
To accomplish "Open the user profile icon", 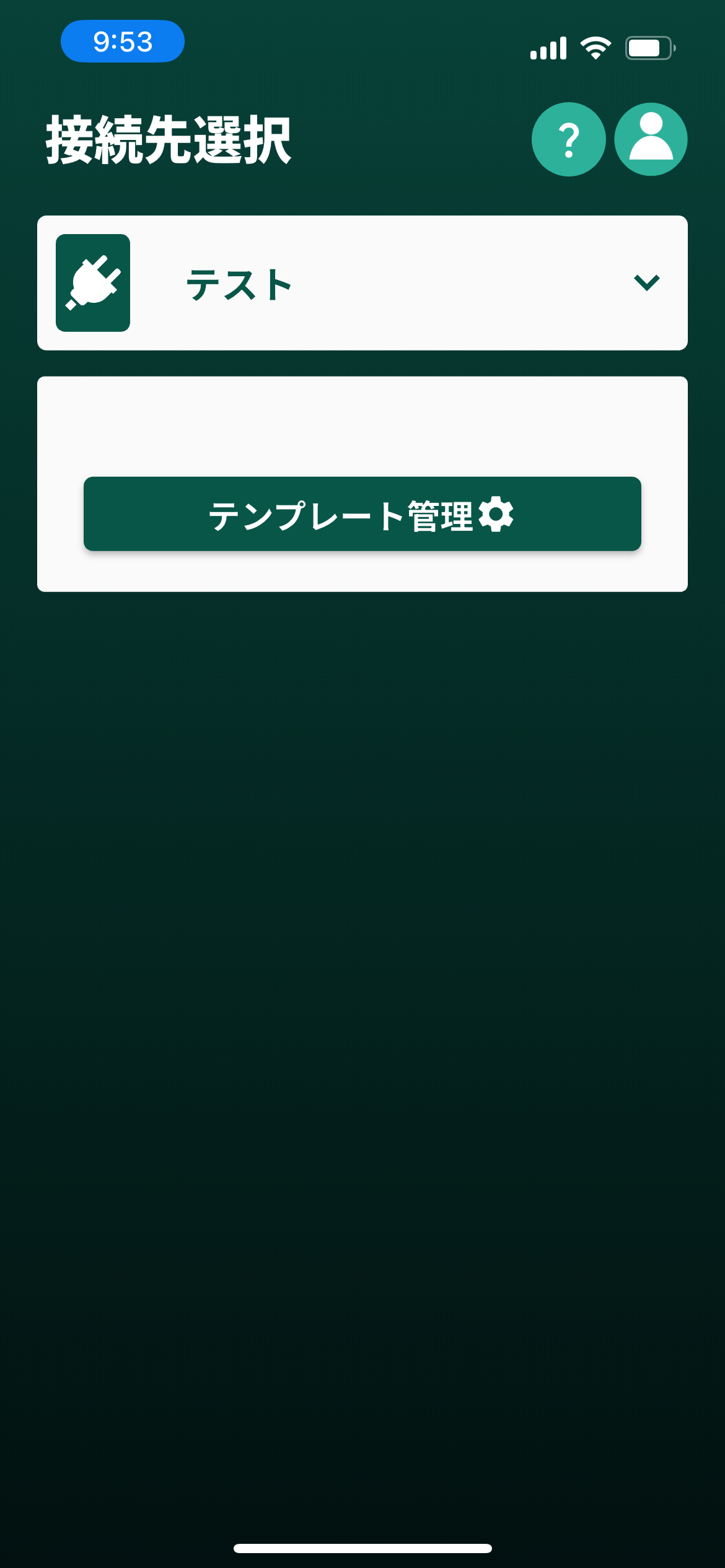I will (651, 139).
